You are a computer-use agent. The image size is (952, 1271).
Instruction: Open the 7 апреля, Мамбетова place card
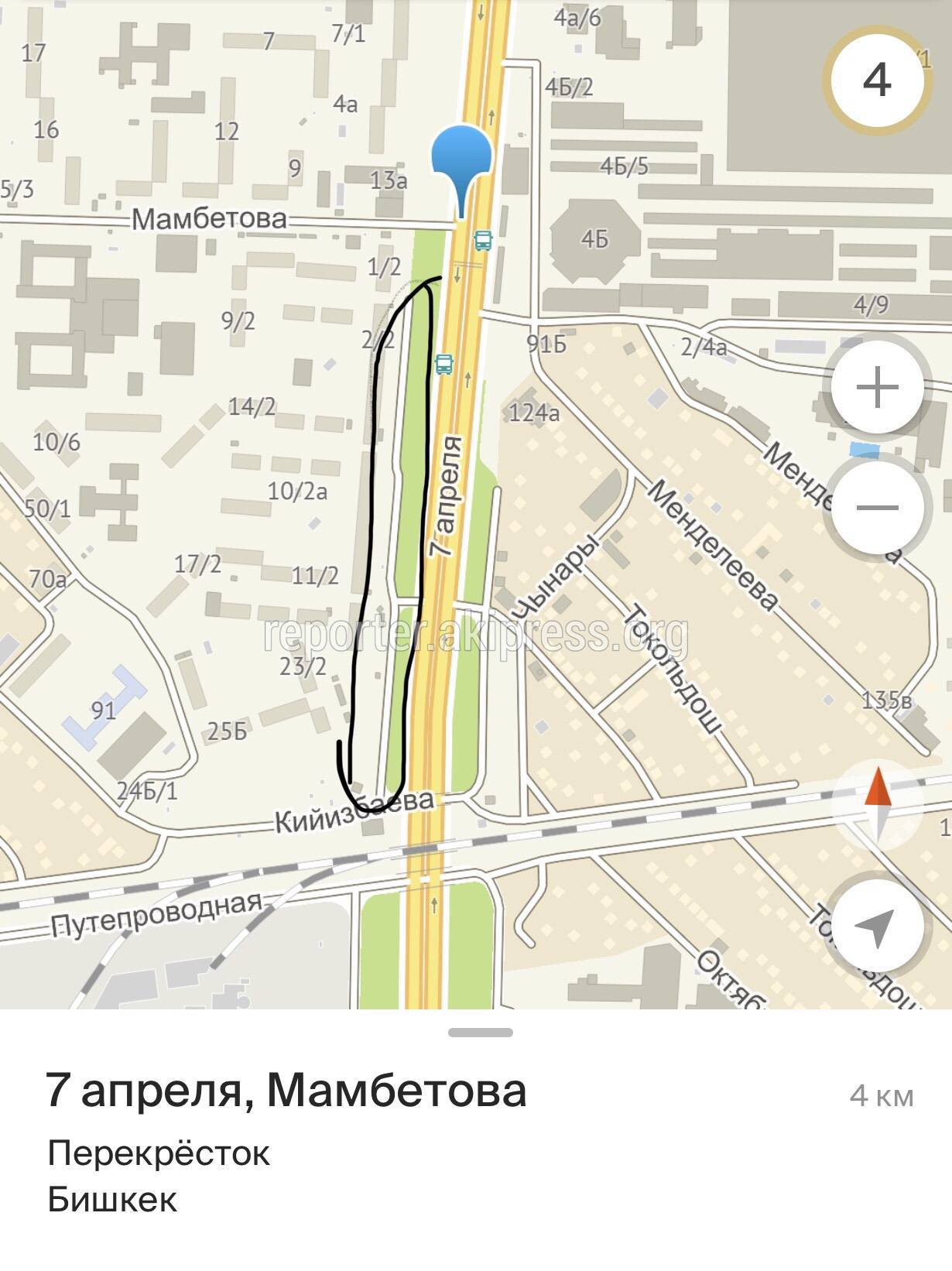click(x=286, y=1091)
